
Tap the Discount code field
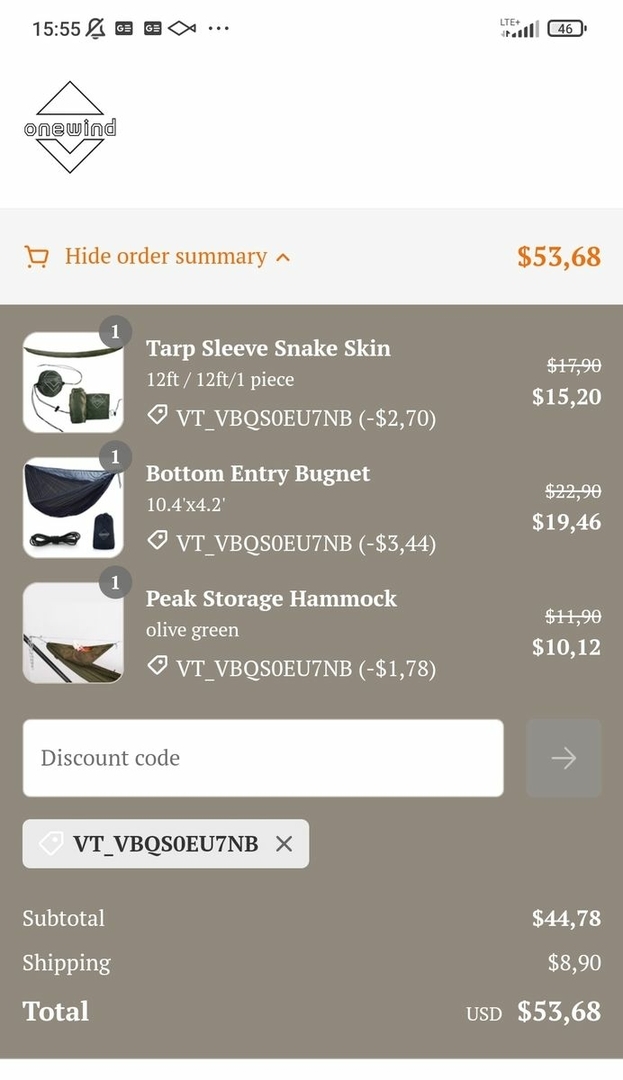click(x=262, y=758)
